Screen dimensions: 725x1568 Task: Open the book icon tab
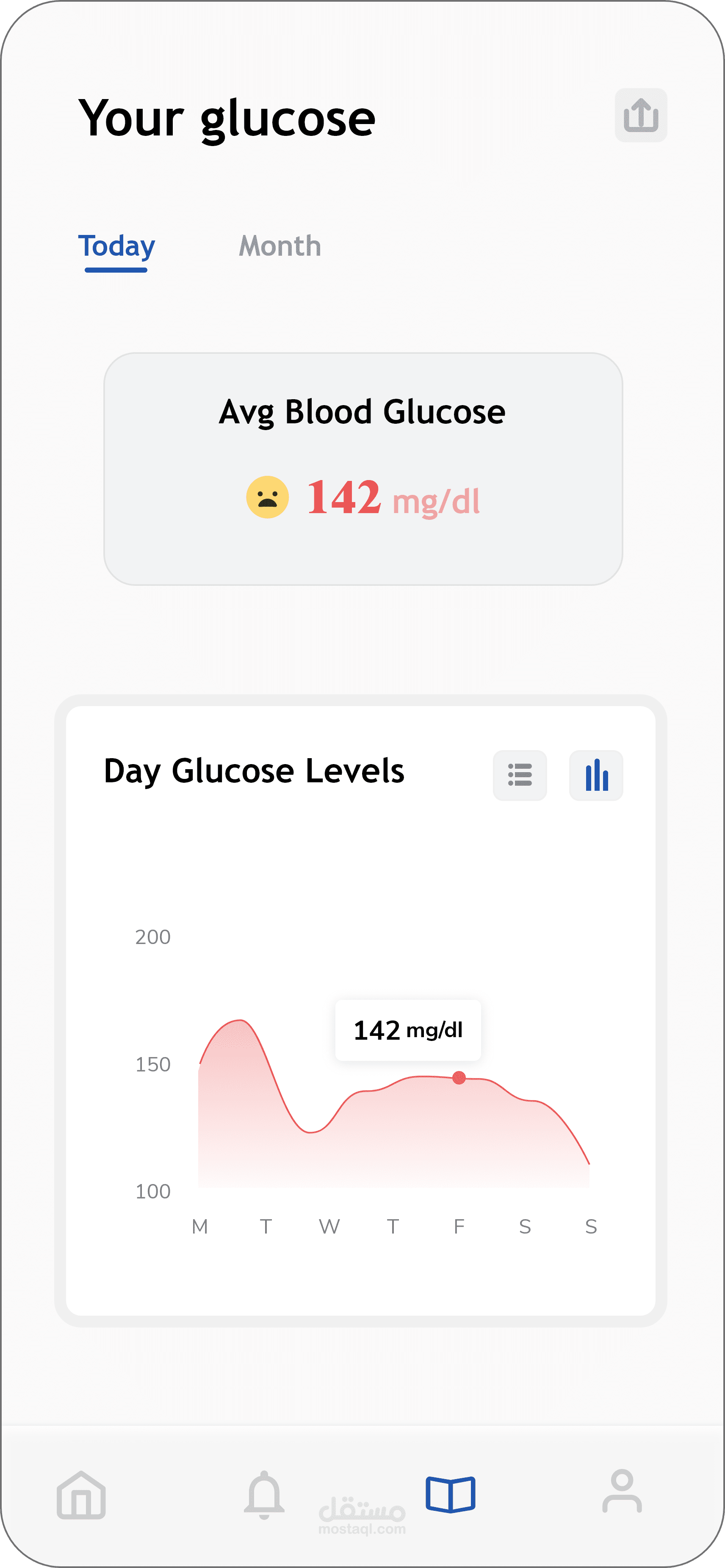click(451, 1494)
